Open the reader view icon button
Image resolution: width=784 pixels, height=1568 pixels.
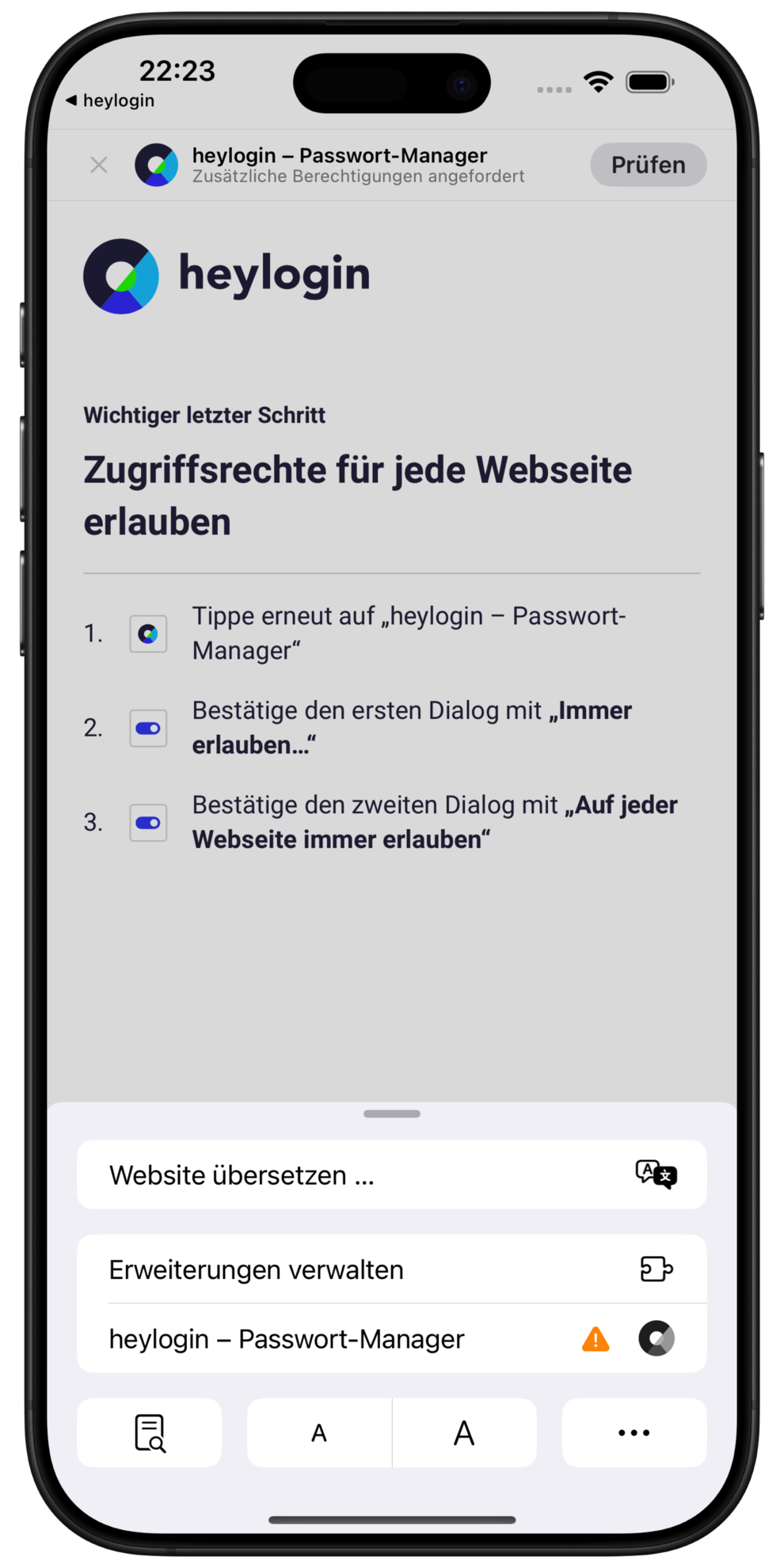150,1433
